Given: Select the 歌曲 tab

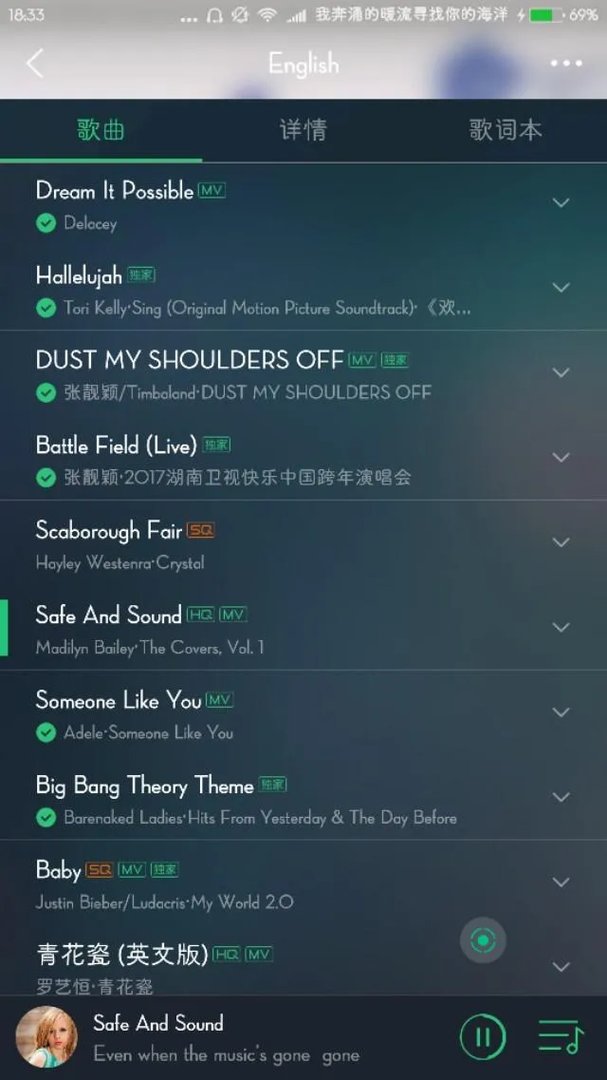Looking at the screenshot, I should [x=101, y=130].
